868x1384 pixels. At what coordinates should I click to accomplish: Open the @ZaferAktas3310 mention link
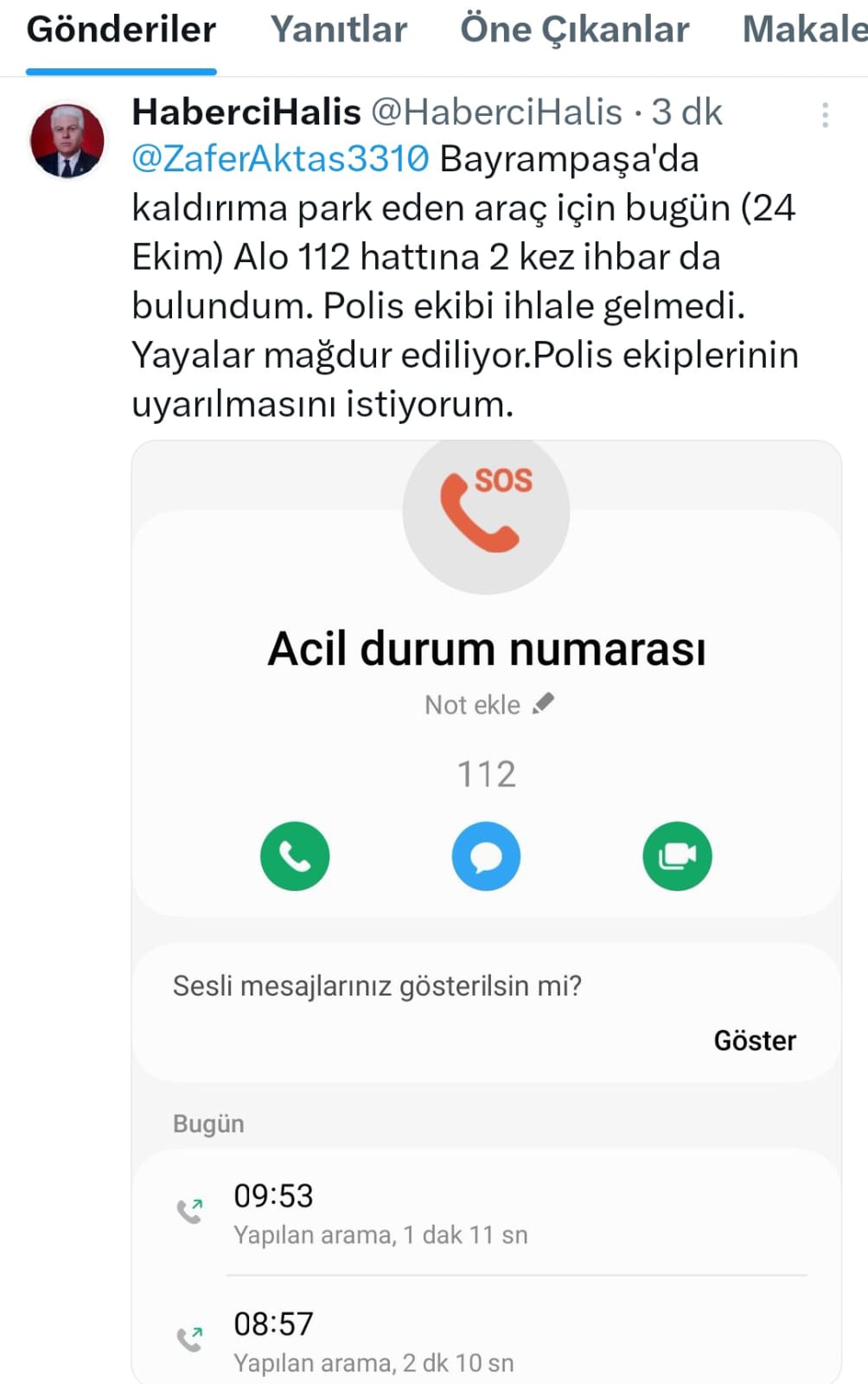click(x=280, y=159)
